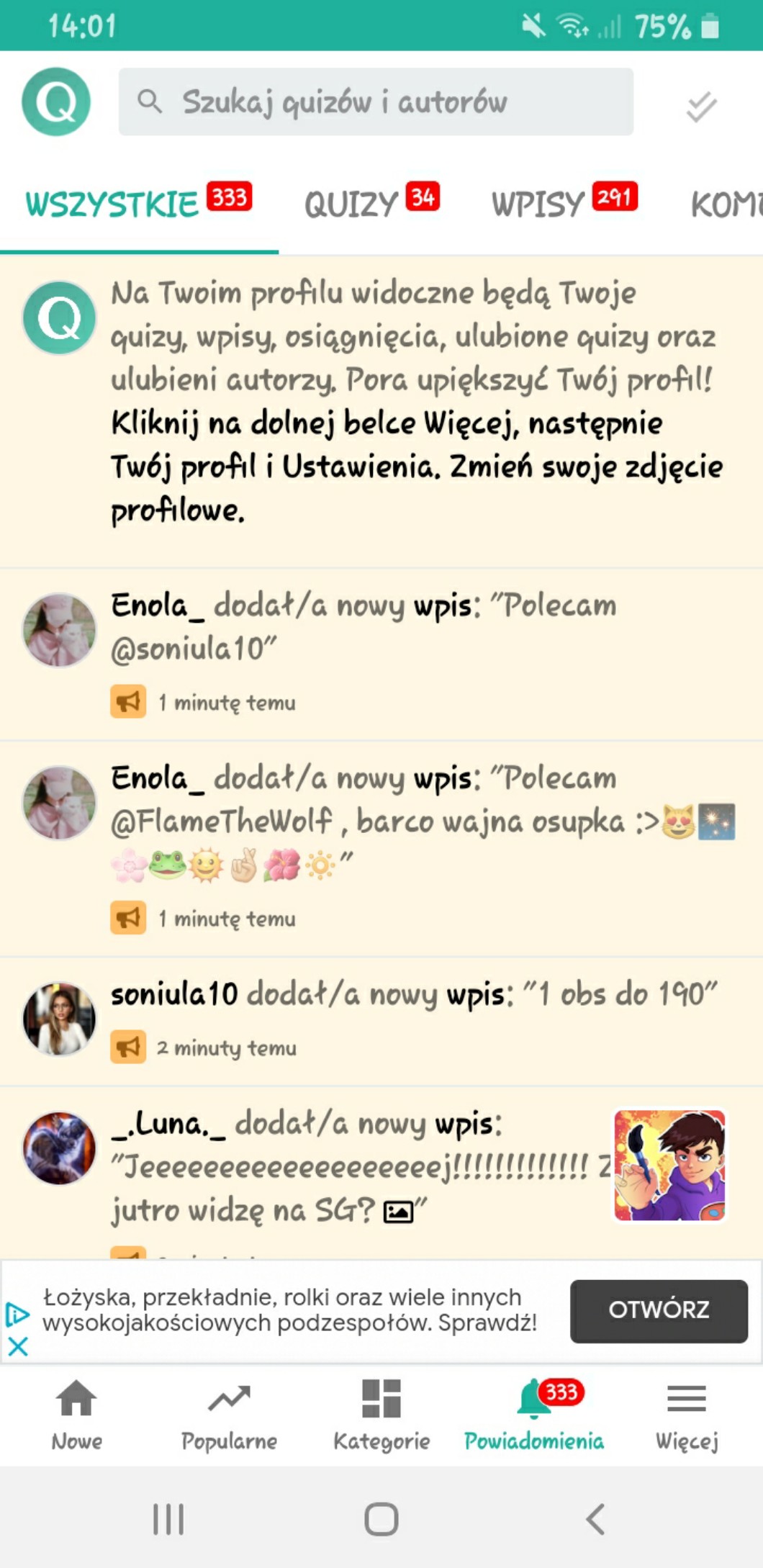Open the quiz and author search field
This screenshot has height=1568, width=763.
[x=376, y=102]
